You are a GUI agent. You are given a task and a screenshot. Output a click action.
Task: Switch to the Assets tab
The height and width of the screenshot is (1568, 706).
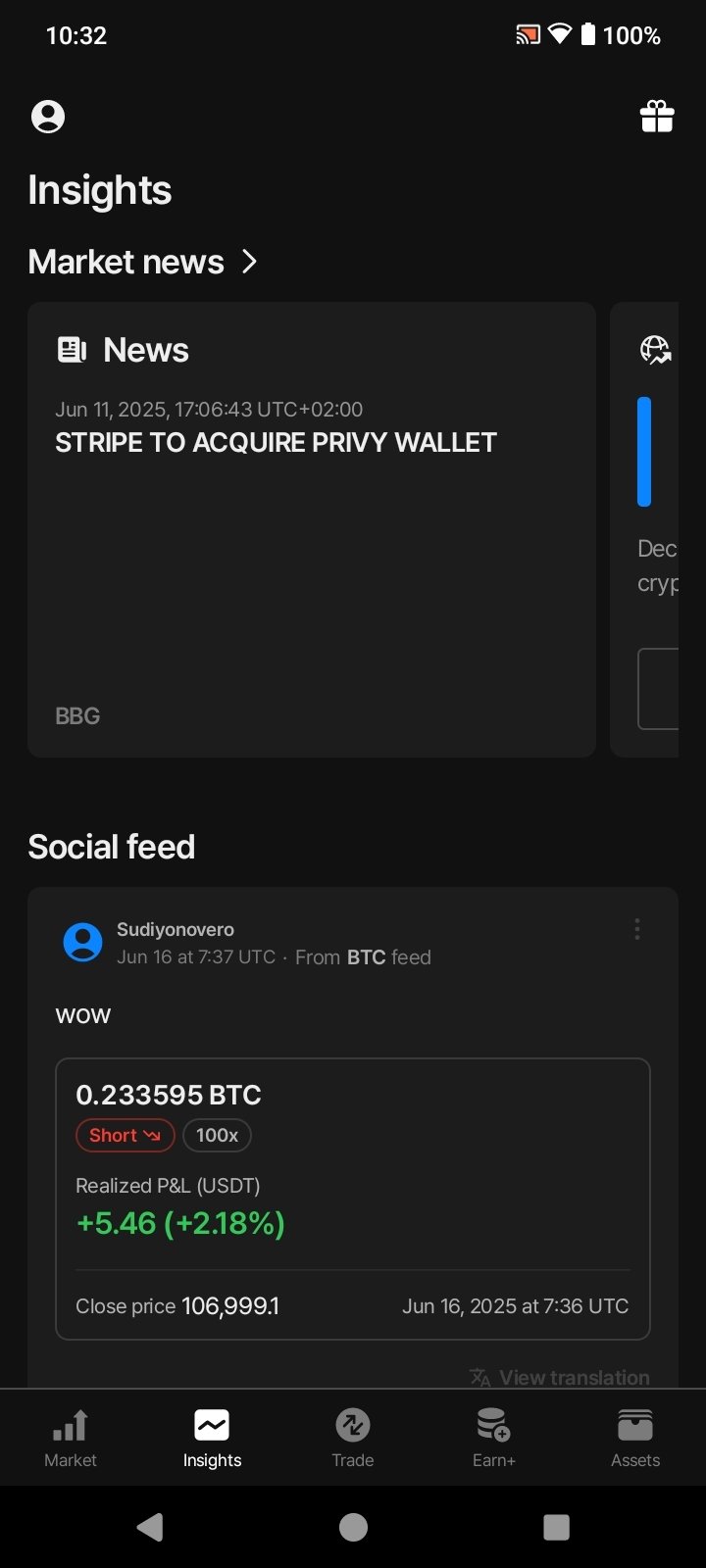click(635, 1438)
